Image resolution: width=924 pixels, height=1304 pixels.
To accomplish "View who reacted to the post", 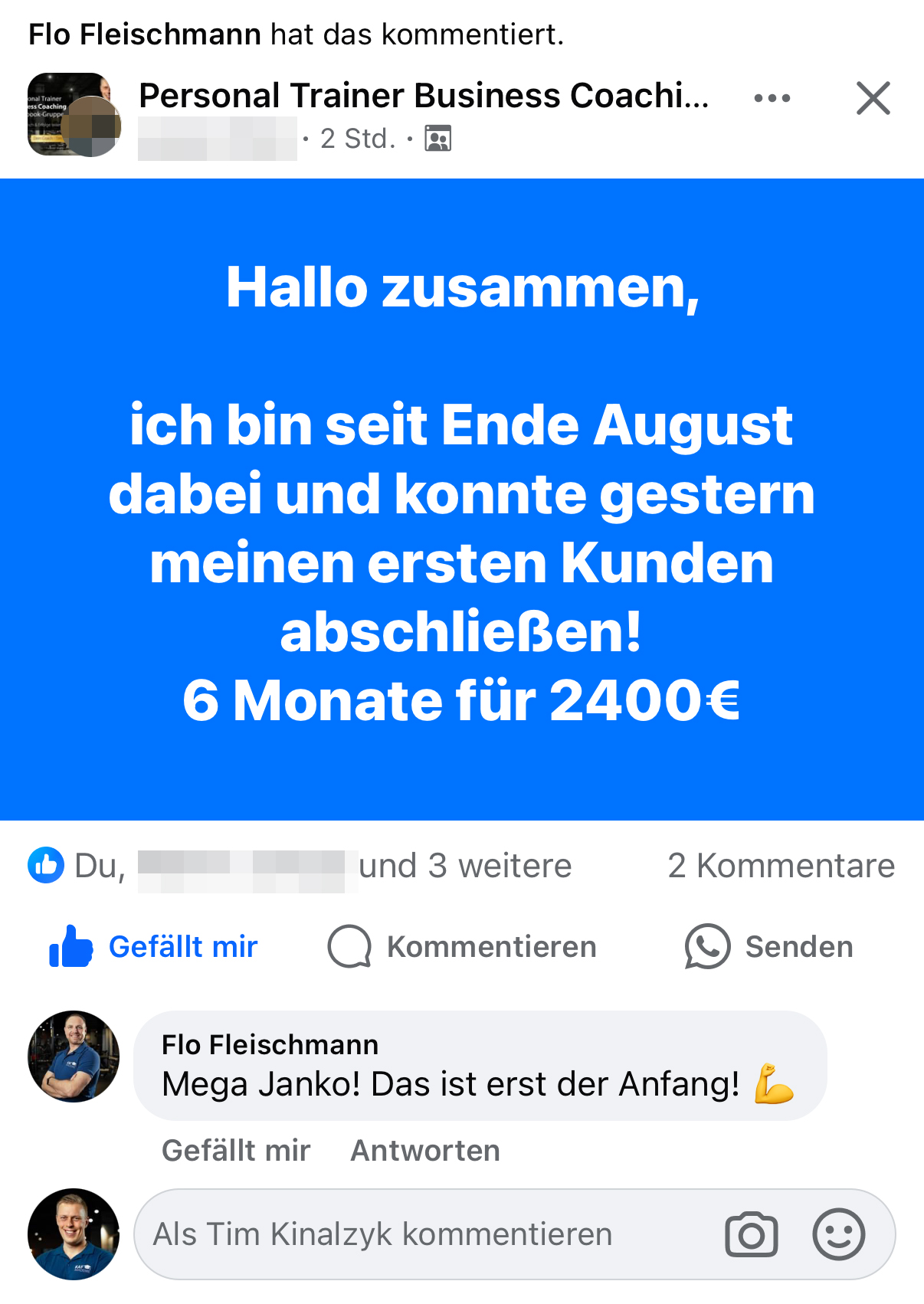I will click(299, 867).
